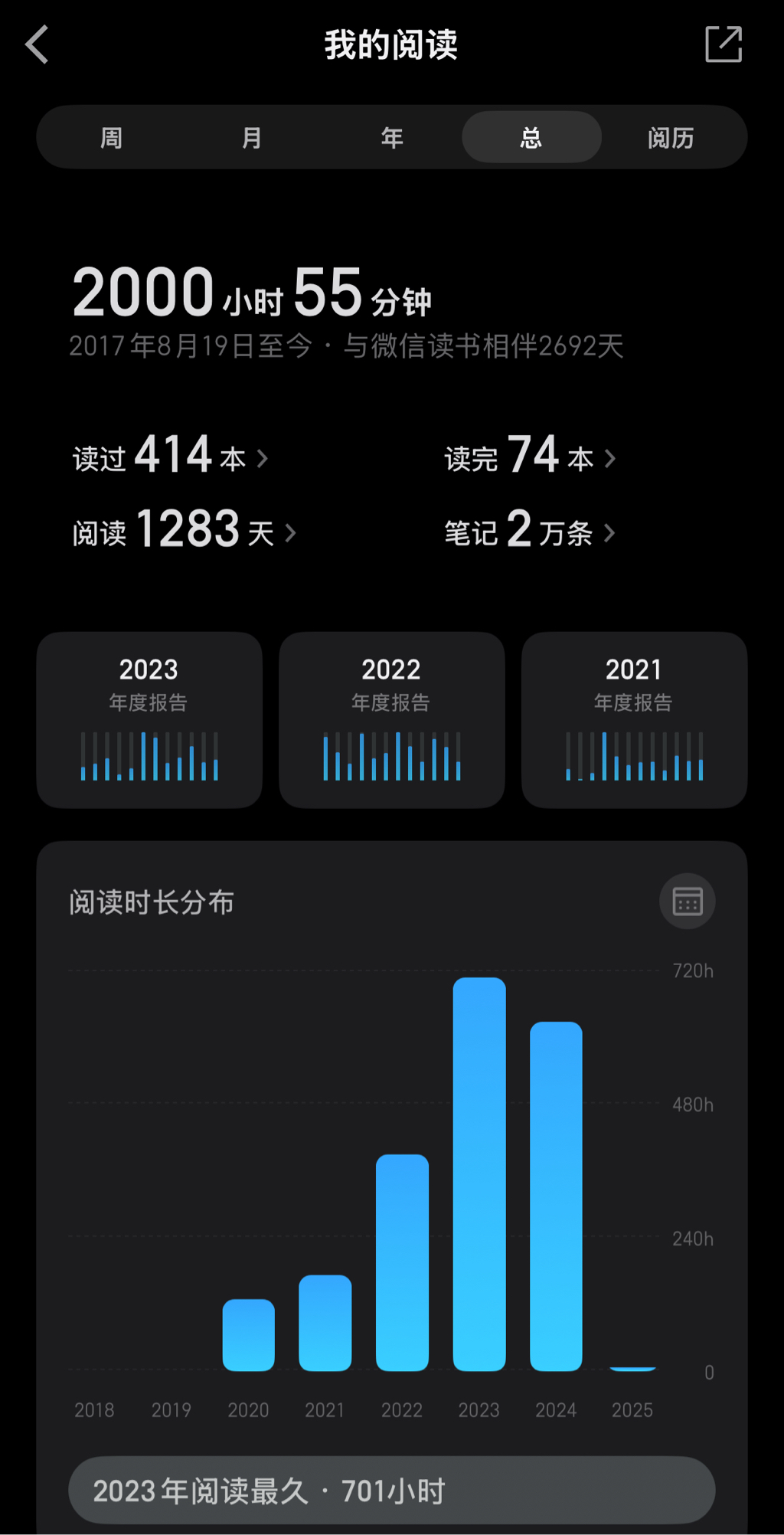Open the 阅历 tab
784x1535 pixels.
point(671,138)
